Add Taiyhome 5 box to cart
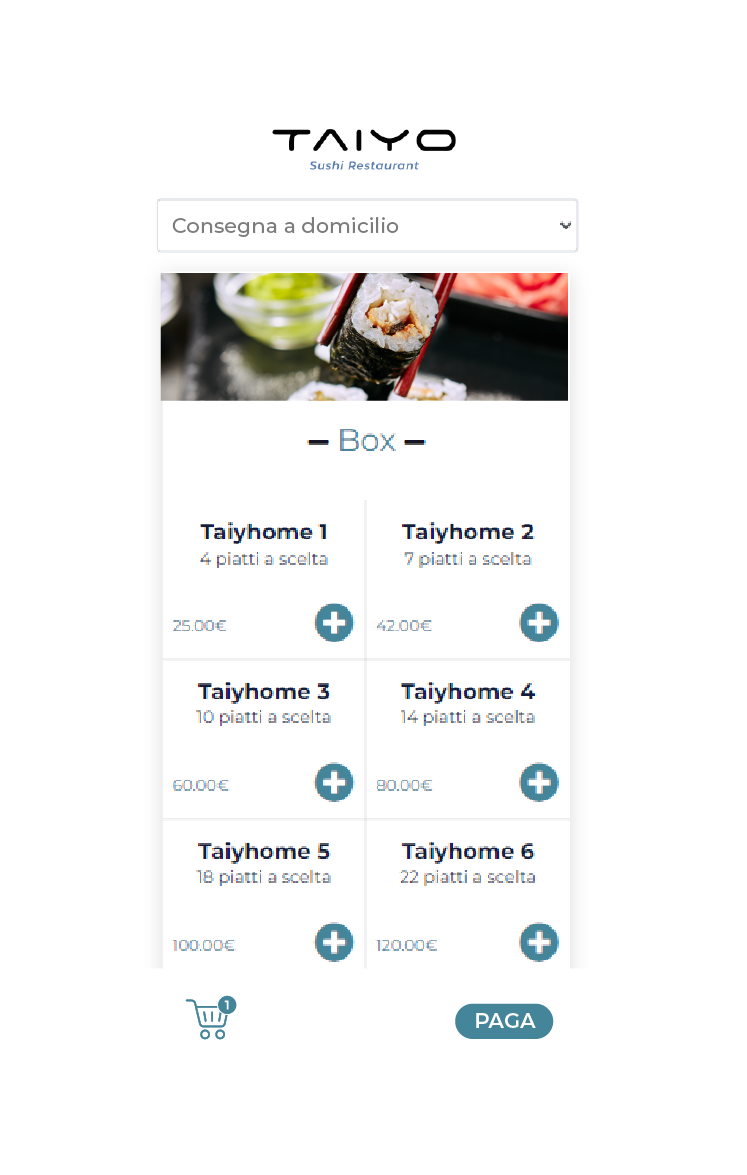The image size is (747, 1175). (334, 942)
